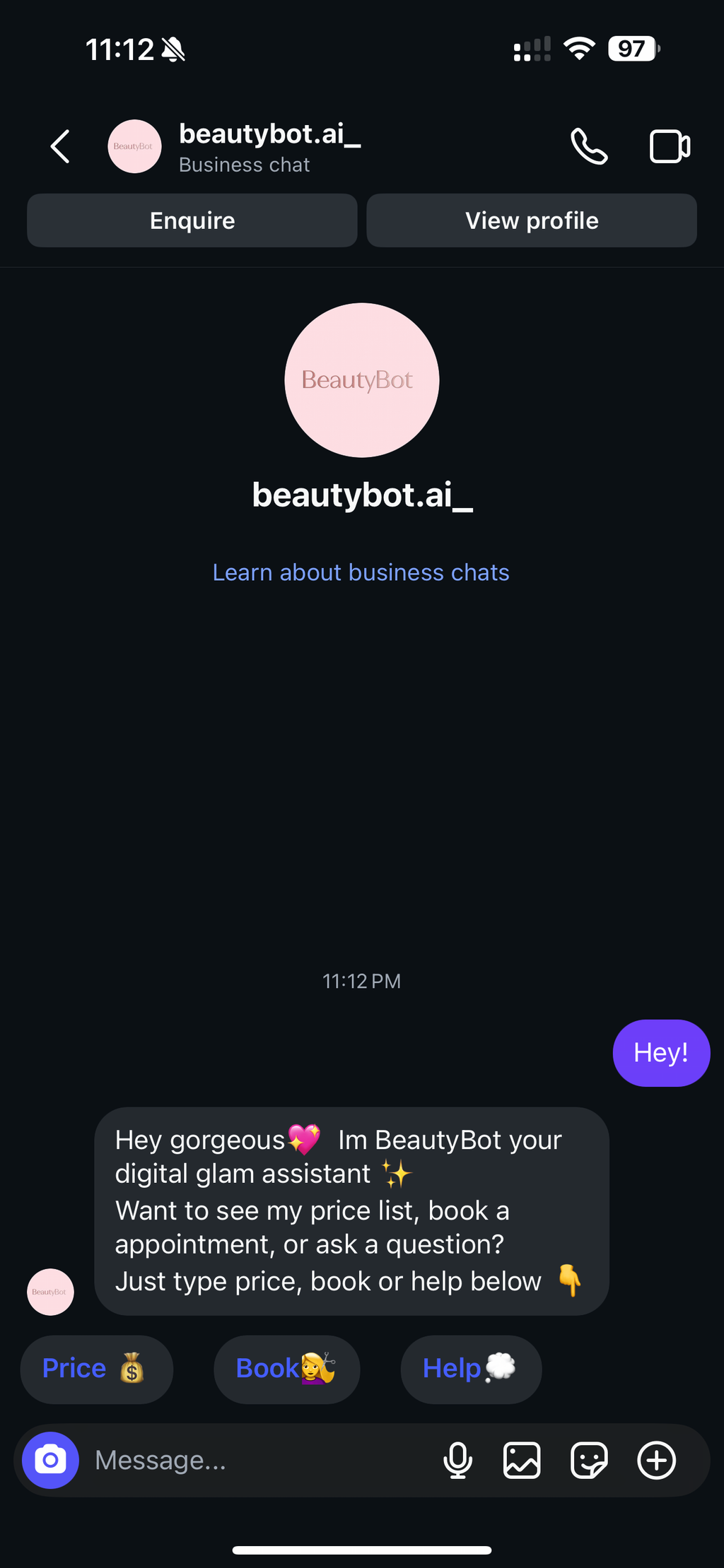The image size is (724, 1568).
Task: Send the Help quick reply
Action: tap(471, 1369)
